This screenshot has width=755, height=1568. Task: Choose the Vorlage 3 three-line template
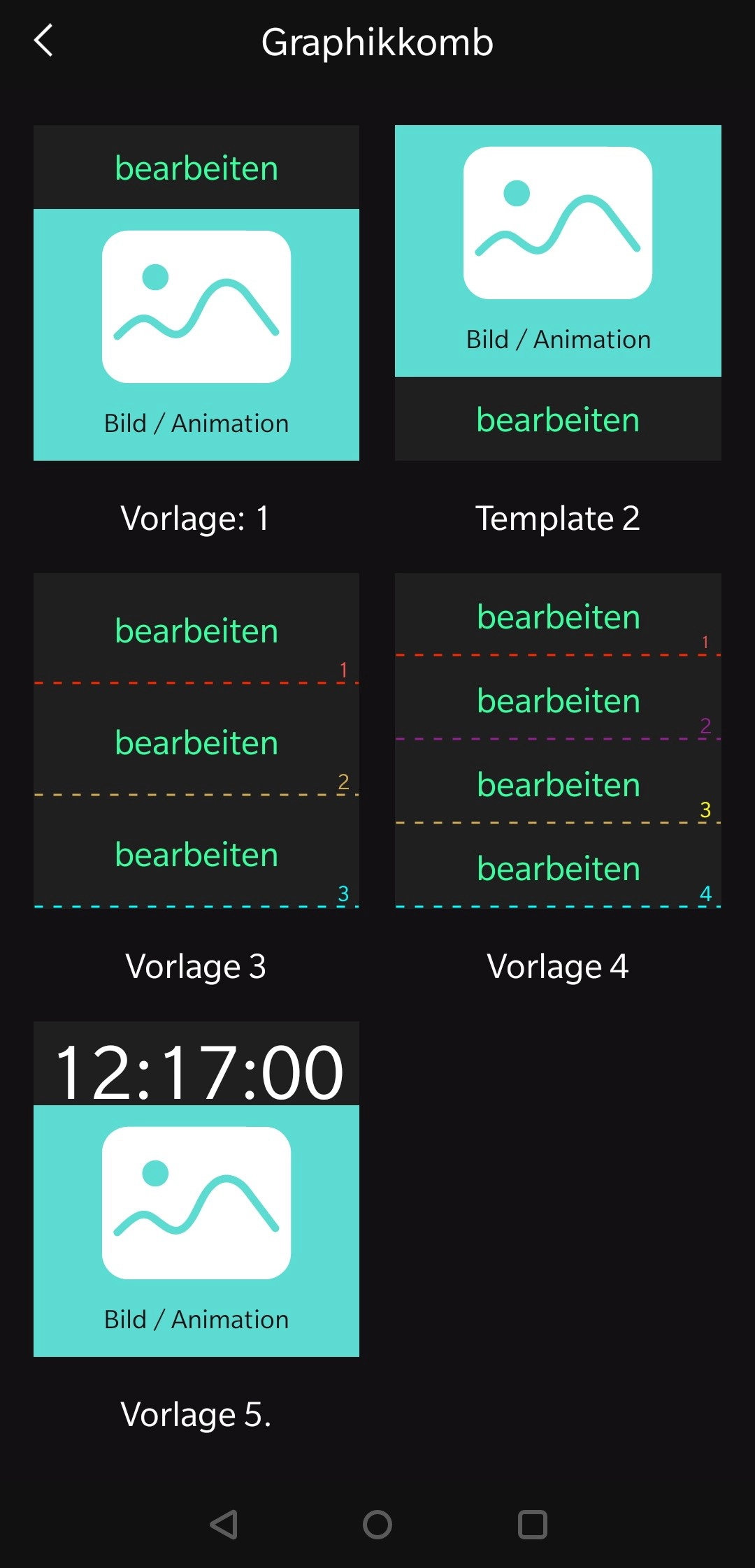click(x=196, y=741)
